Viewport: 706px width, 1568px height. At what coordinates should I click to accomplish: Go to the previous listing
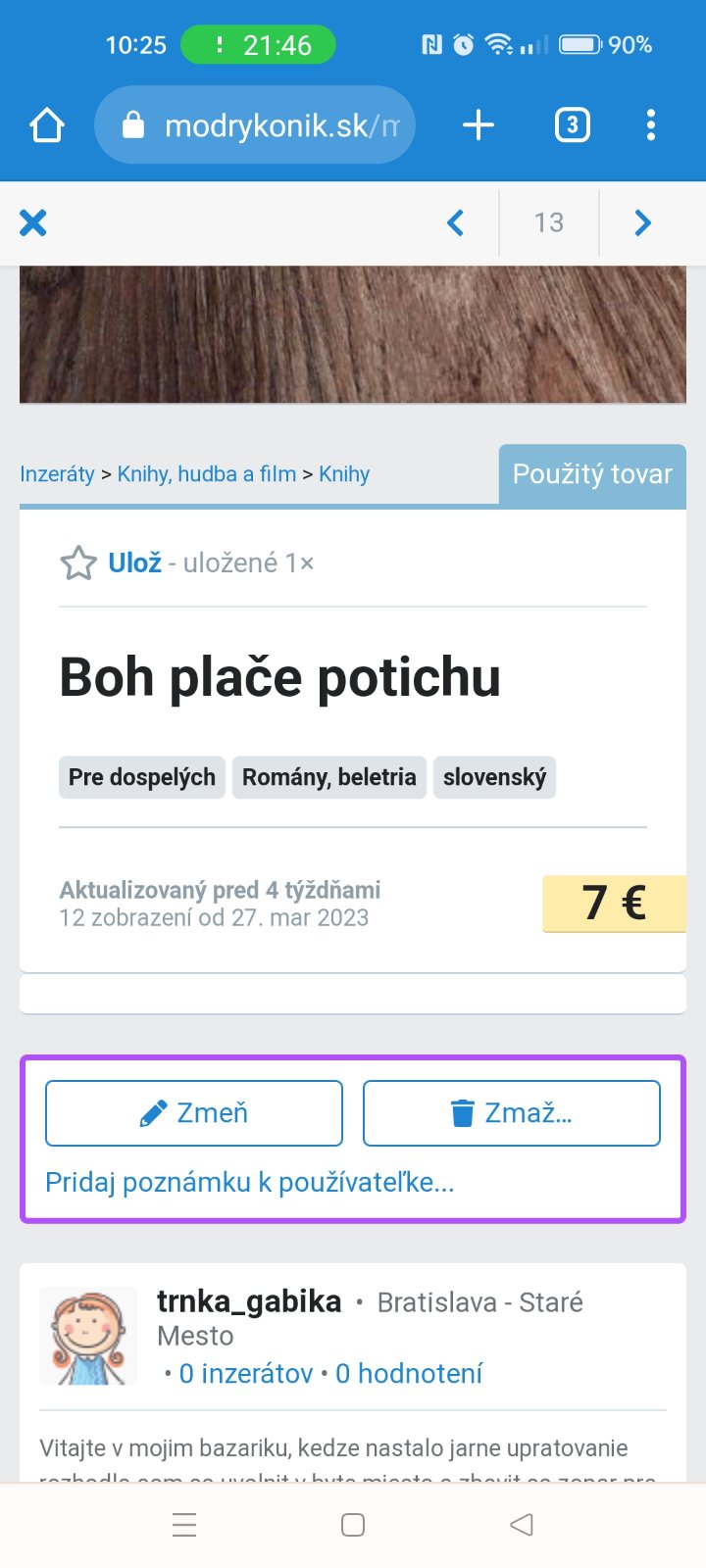[x=455, y=223]
